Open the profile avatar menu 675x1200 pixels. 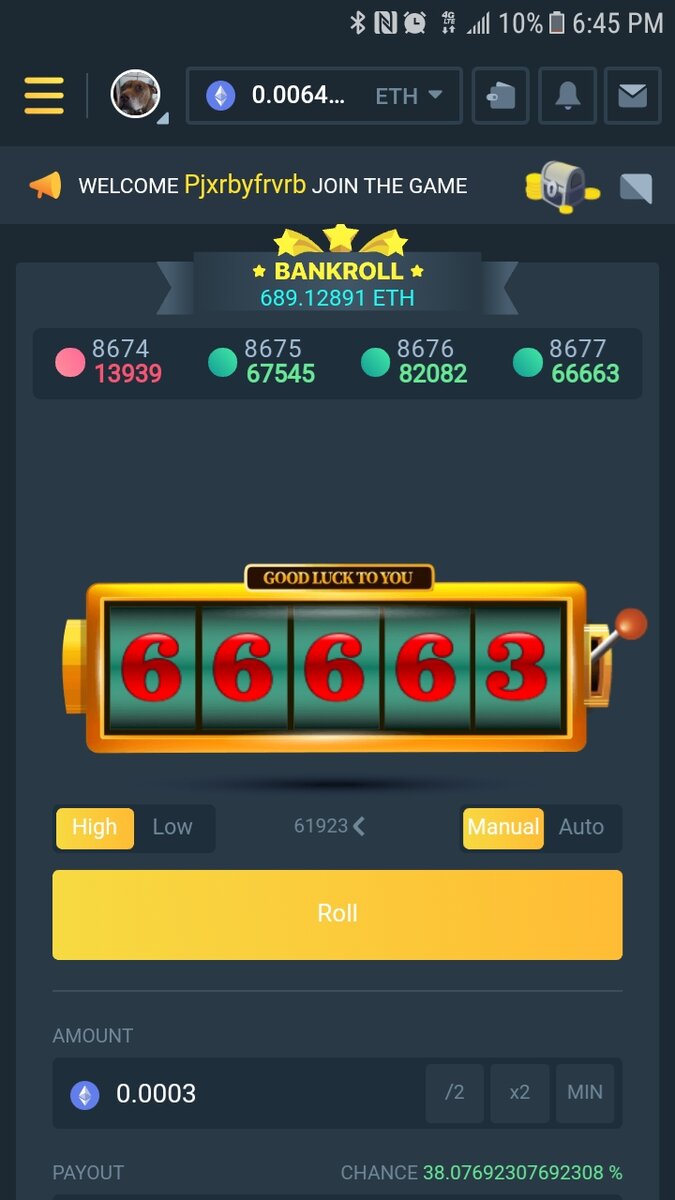[x=135, y=95]
